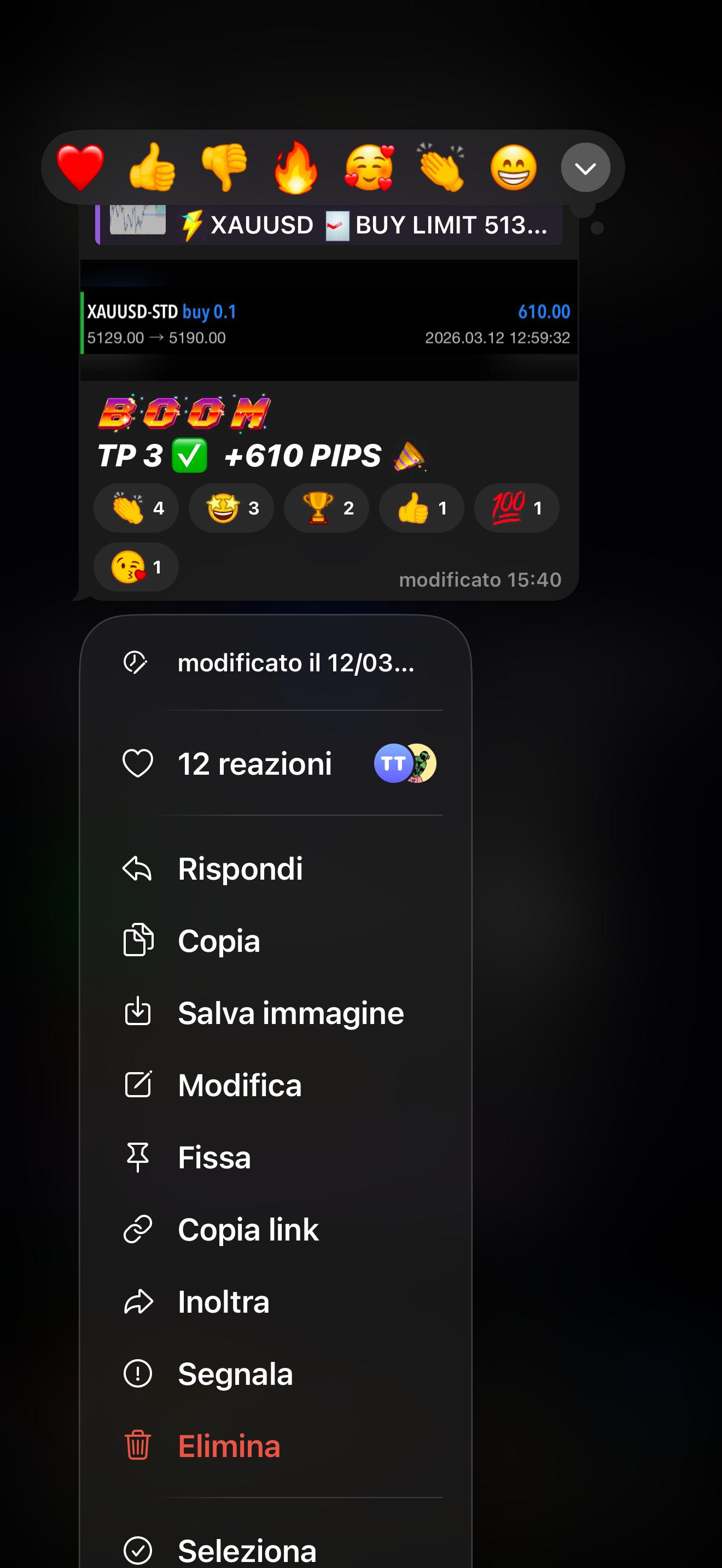Select the Rispondi reply arrow icon

tap(139, 869)
